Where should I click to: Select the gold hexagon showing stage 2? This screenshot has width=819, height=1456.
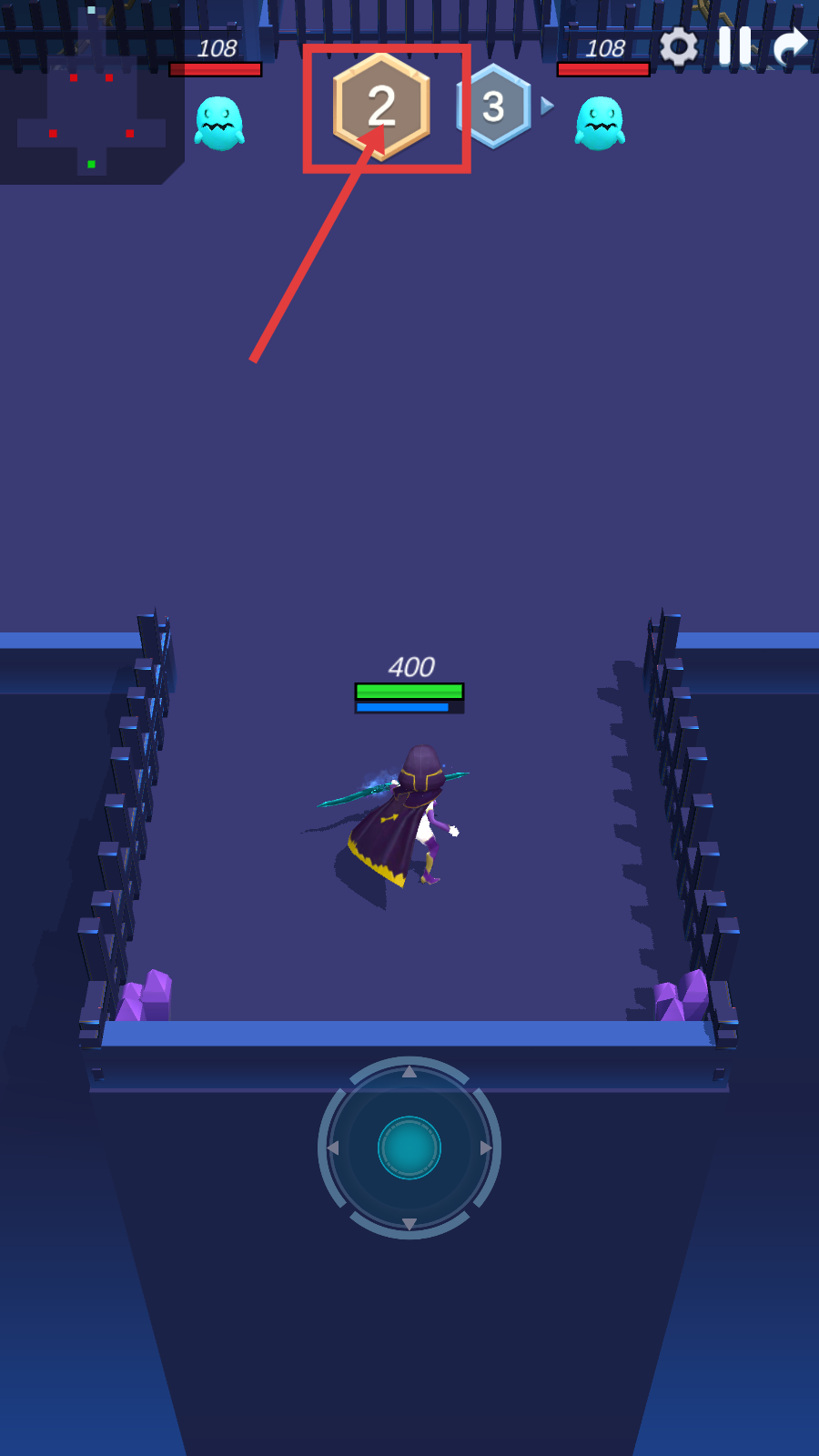383,106
